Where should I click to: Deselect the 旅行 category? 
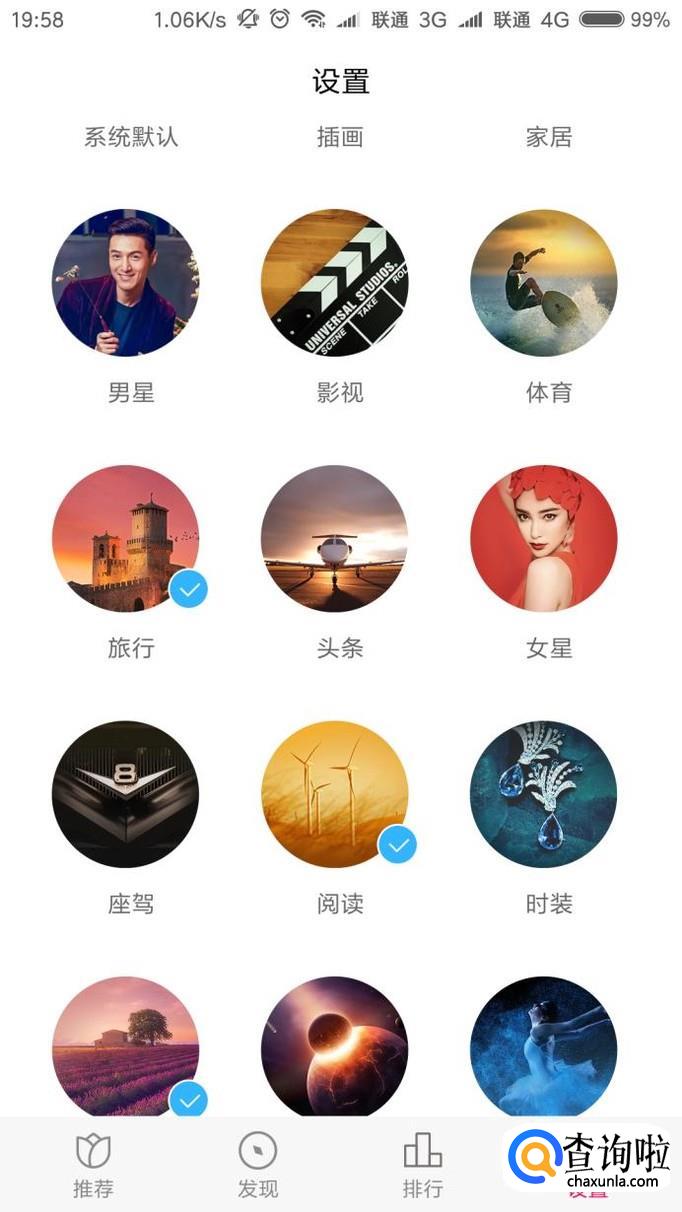(125, 539)
